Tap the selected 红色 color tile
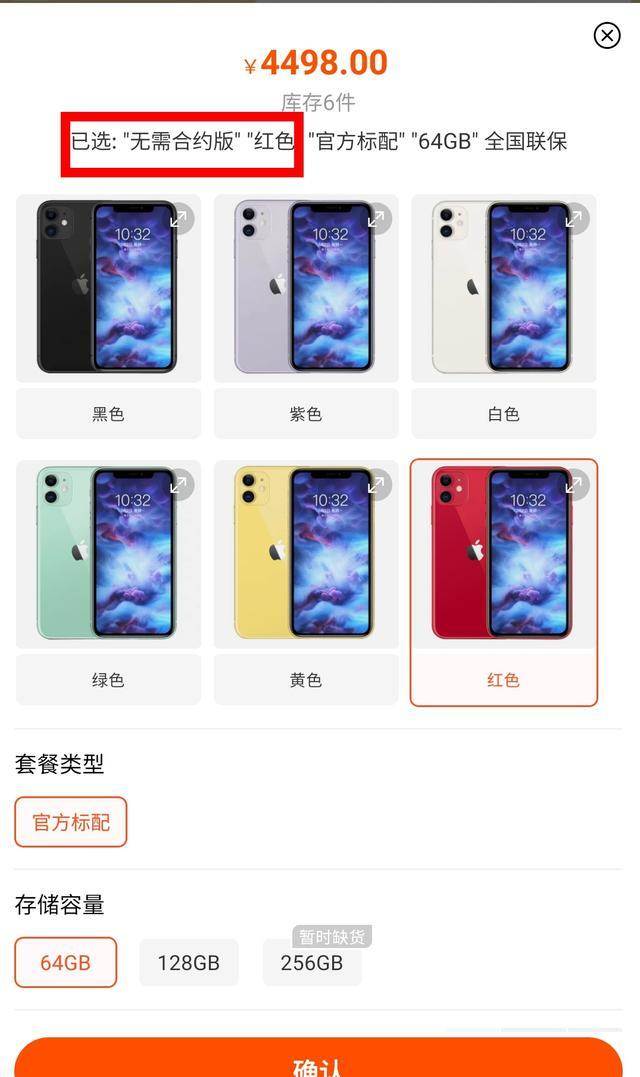 (503, 679)
